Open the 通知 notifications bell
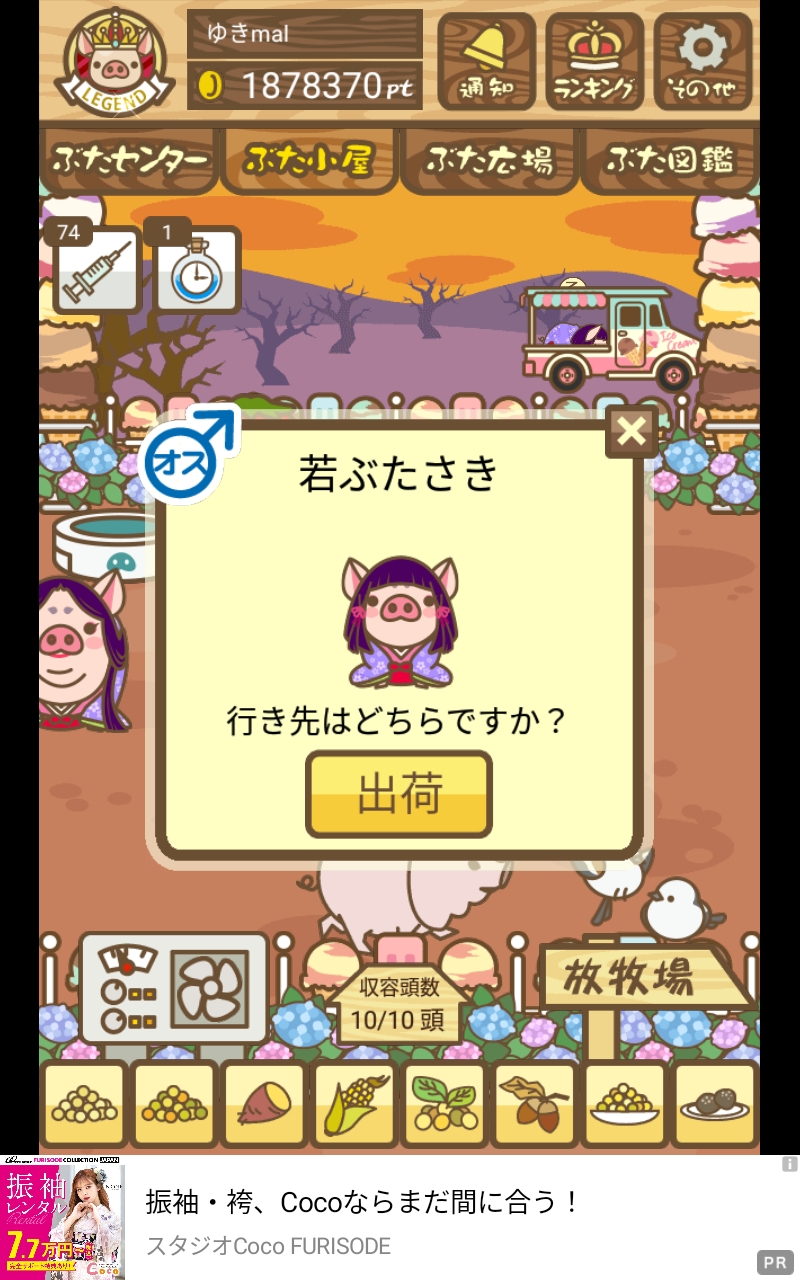The width and height of the screenshot is (800, 1280). pos(487,61)
